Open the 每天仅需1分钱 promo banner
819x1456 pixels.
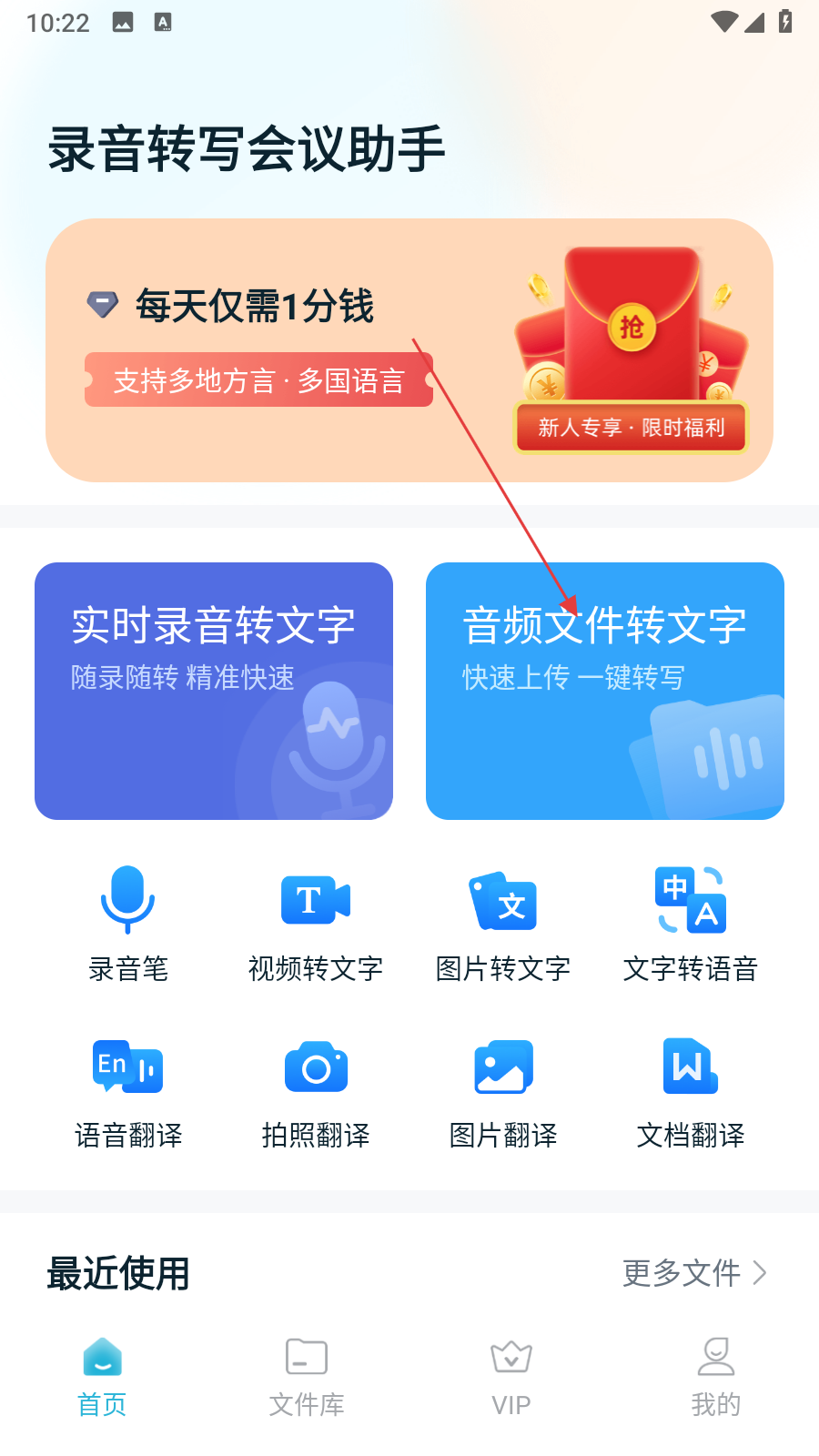coord(409,350)
